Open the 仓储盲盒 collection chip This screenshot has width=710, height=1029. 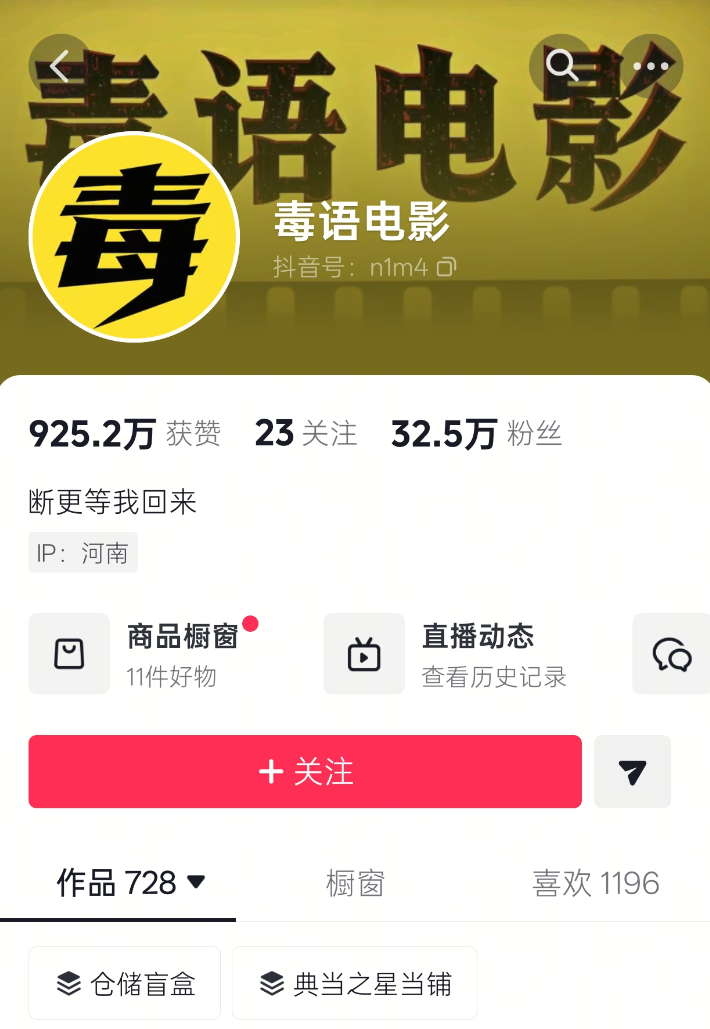pos(125,984)
